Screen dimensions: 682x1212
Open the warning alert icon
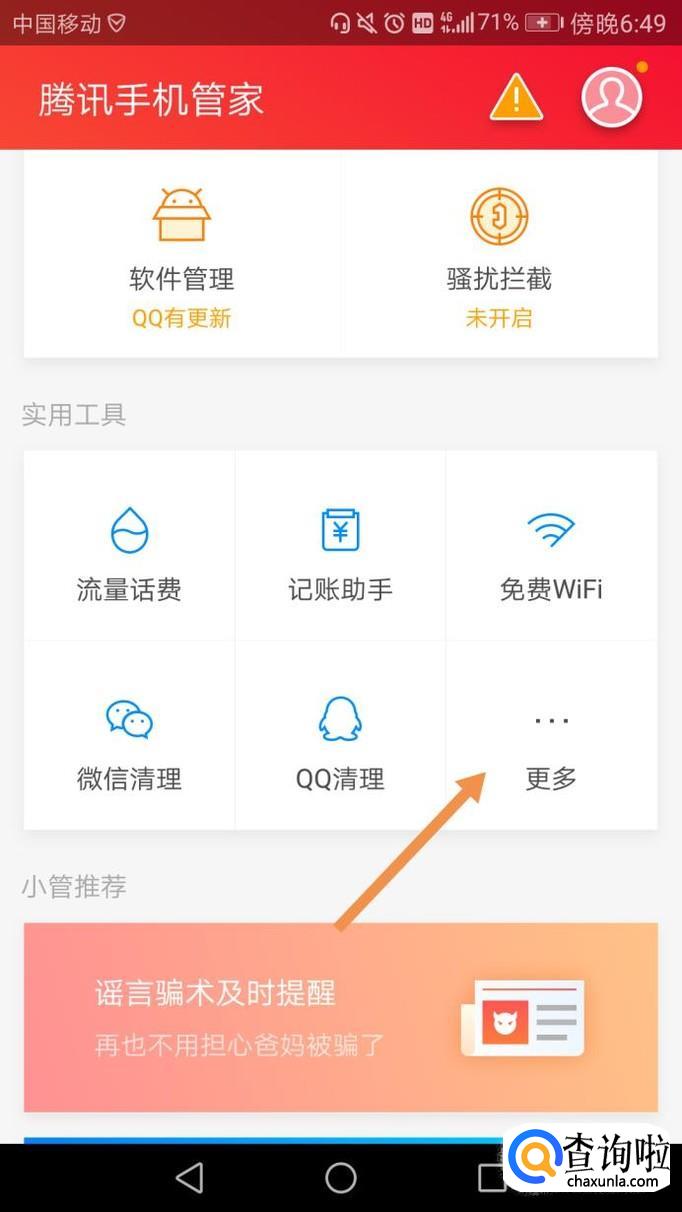click(516, 98)
